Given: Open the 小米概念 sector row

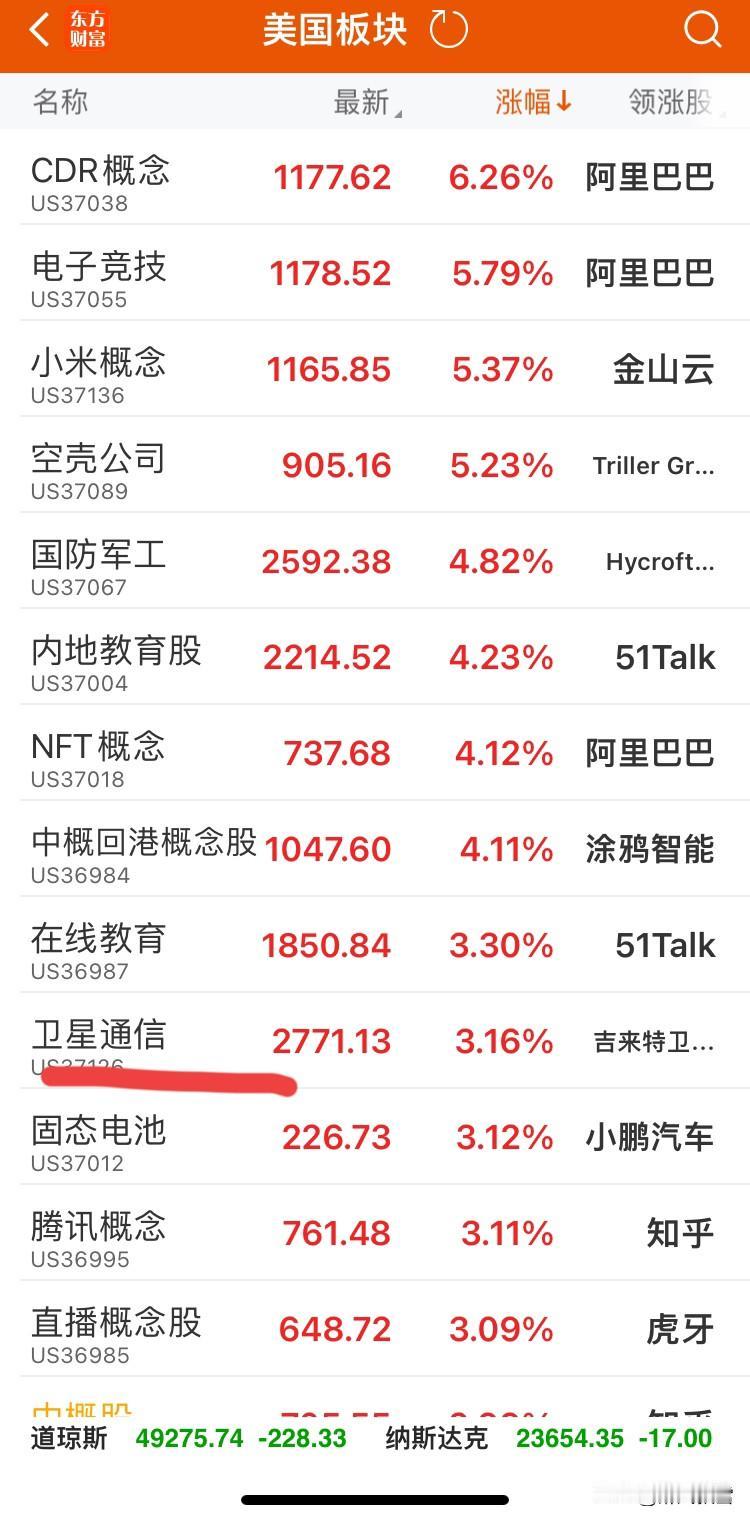Looking at the screenshot, I should coord(375,369).
